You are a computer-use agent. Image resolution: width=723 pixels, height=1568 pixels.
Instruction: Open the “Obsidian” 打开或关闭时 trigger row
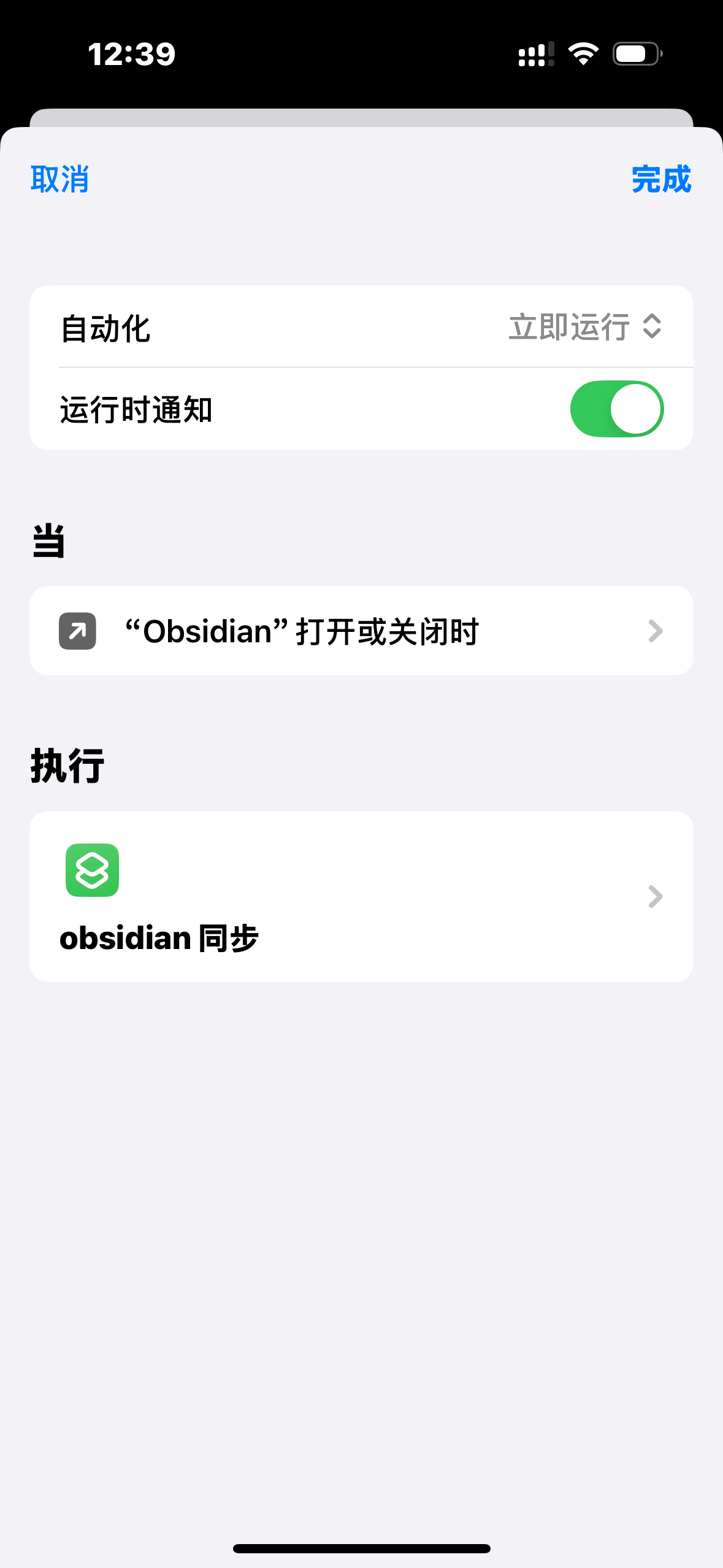click(x=361, y=631)
